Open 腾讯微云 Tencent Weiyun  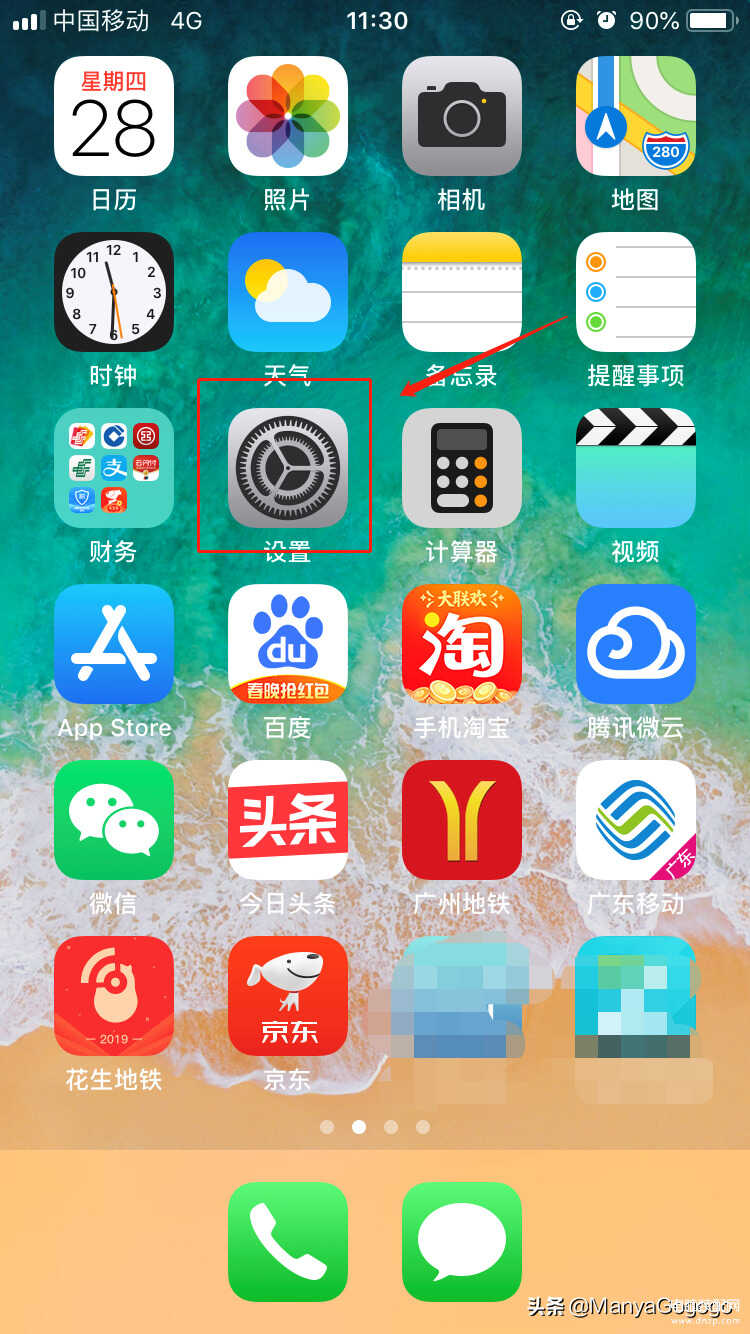pyautogui.click(x=635, y=644)
